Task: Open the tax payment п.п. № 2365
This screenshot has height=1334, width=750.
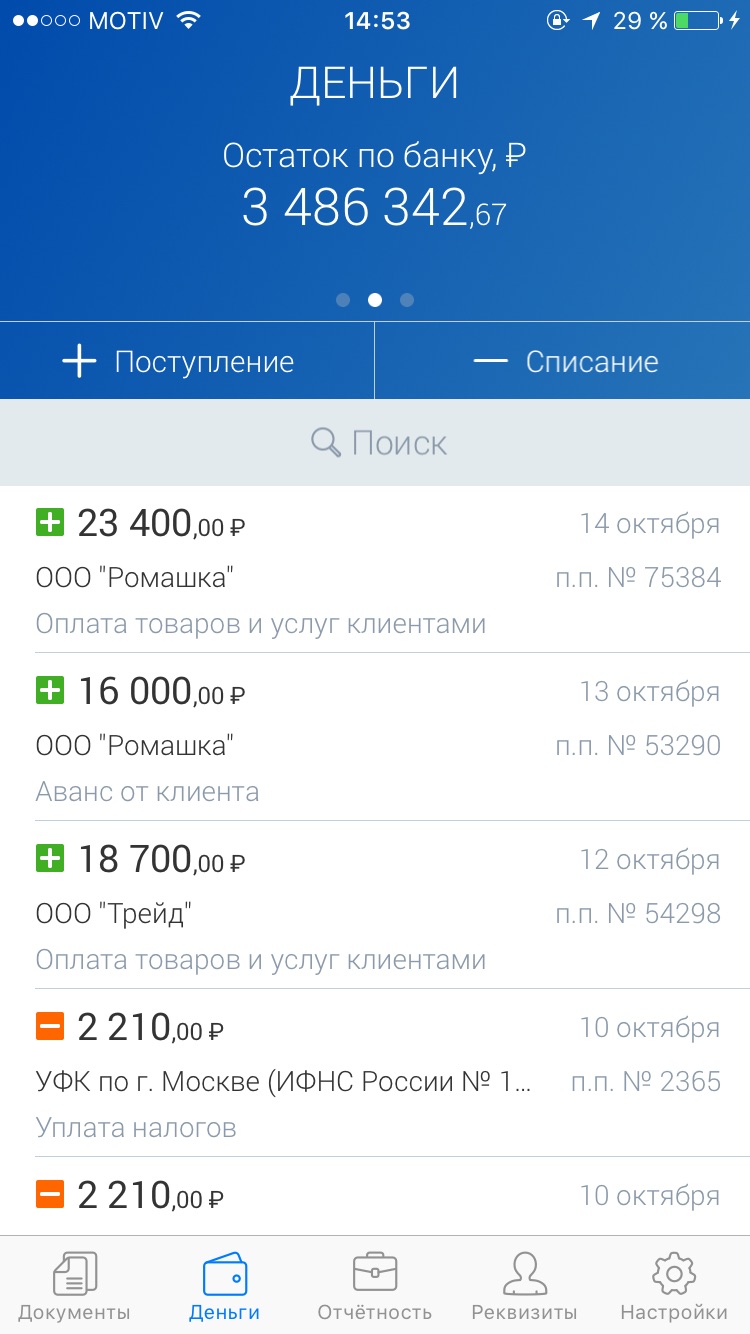Action: (x=375, y=1074)
